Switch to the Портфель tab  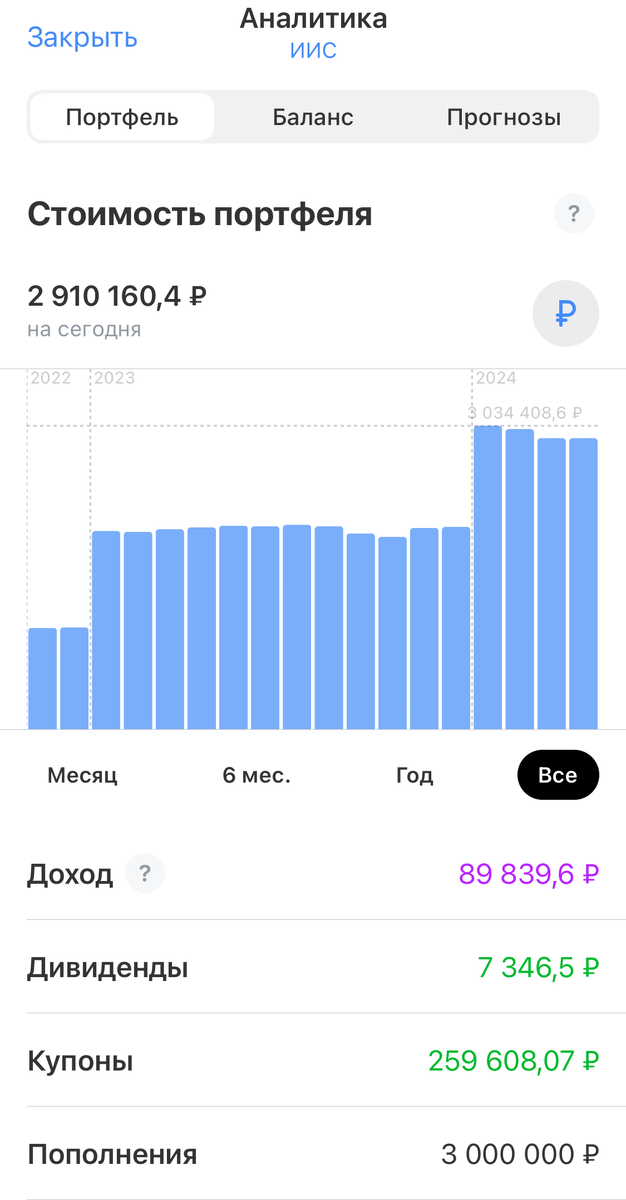tap(122, 117)
